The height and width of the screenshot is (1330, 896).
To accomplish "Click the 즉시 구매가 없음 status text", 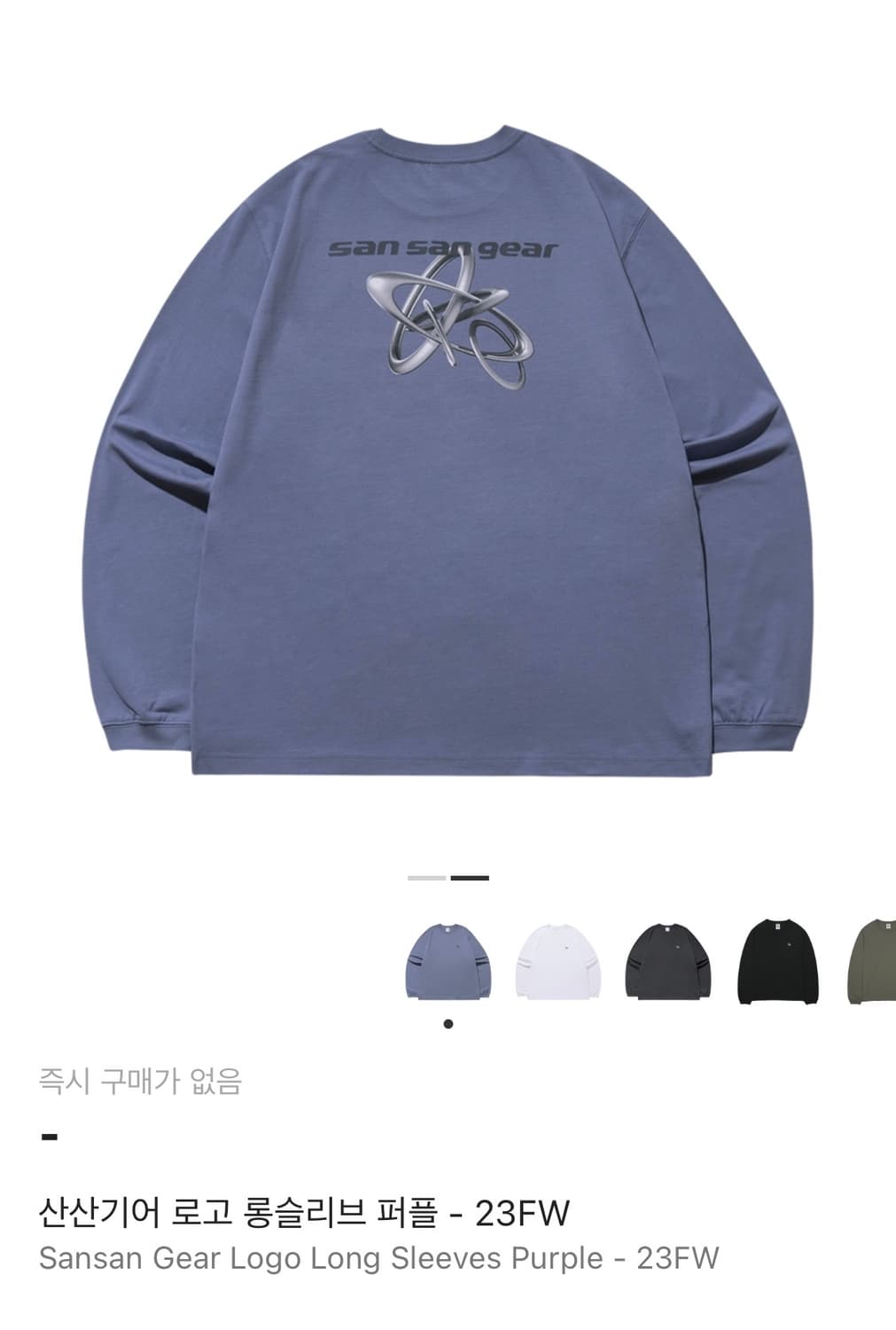I will (x=142, y=1078).
